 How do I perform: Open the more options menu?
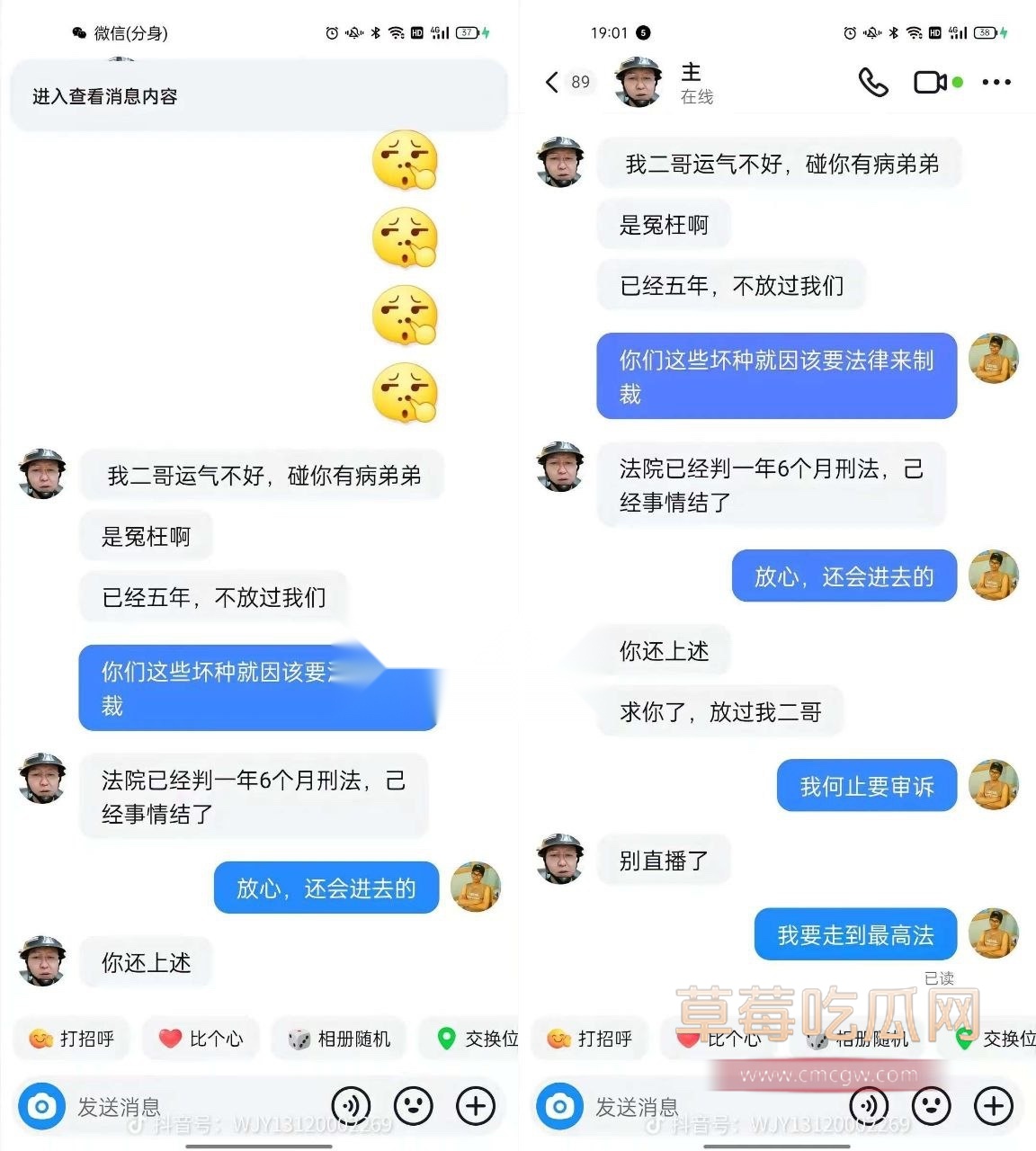pos(996,83)
